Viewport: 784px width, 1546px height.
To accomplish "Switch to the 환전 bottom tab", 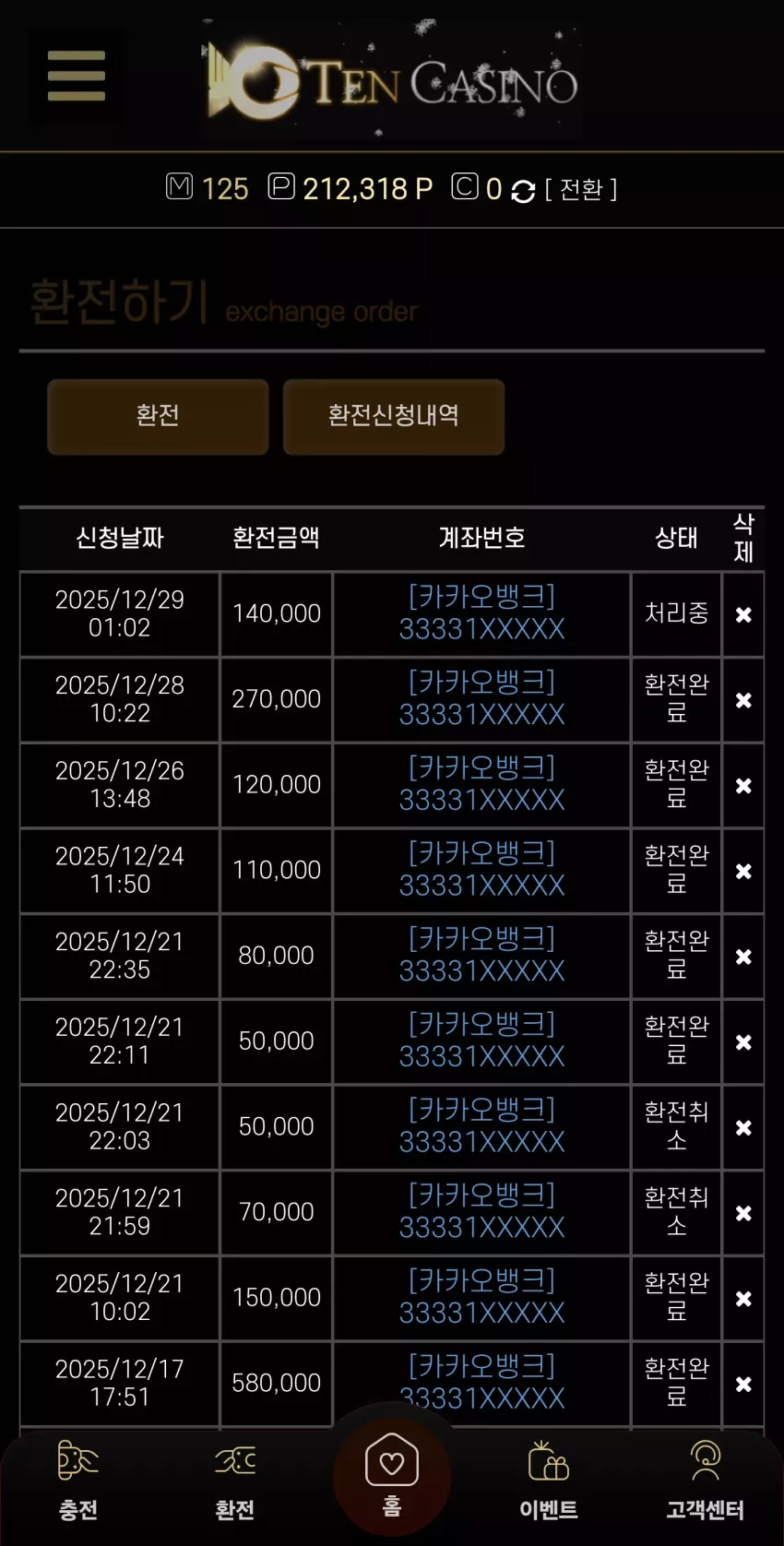I will (x=235, y=1481).
